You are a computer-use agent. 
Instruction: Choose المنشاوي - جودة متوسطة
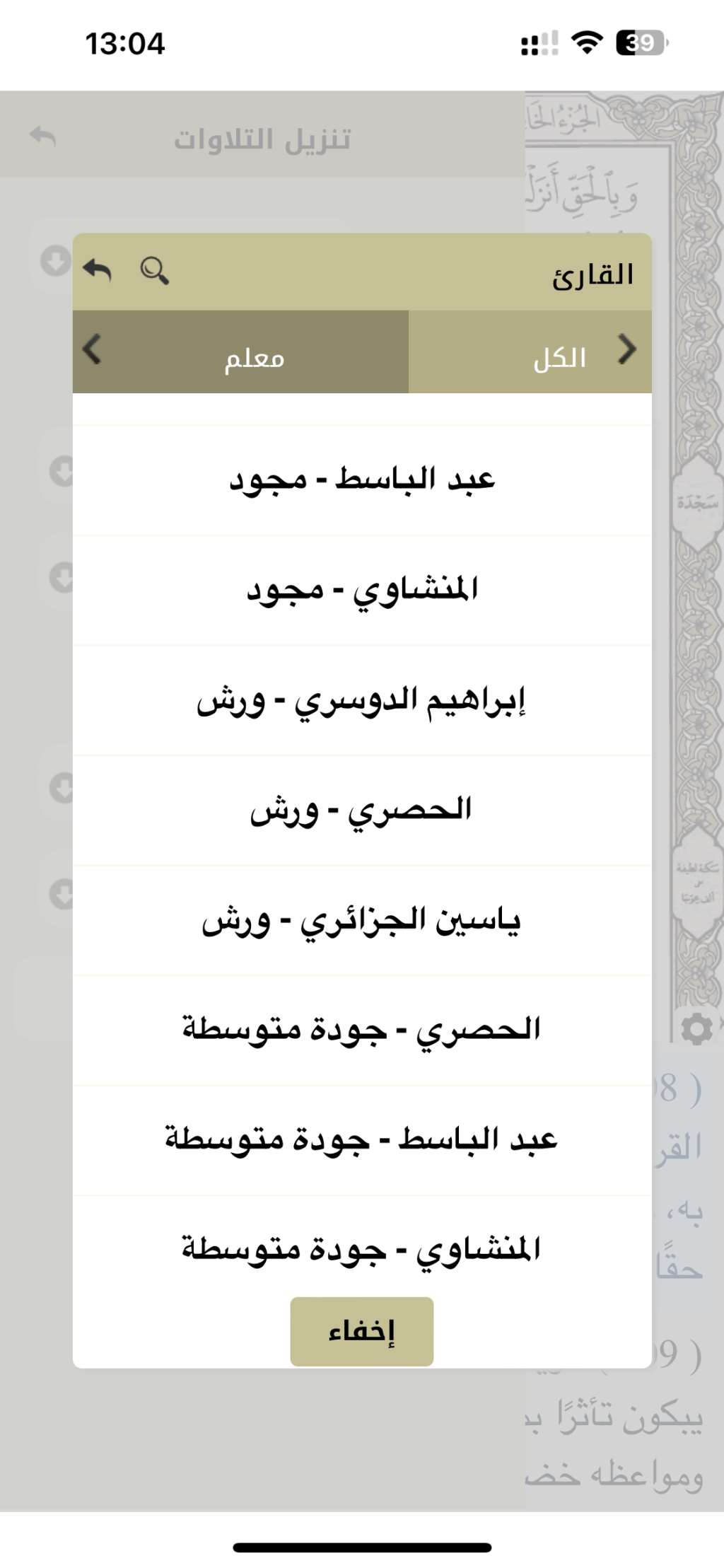(x=362, y=1249)
